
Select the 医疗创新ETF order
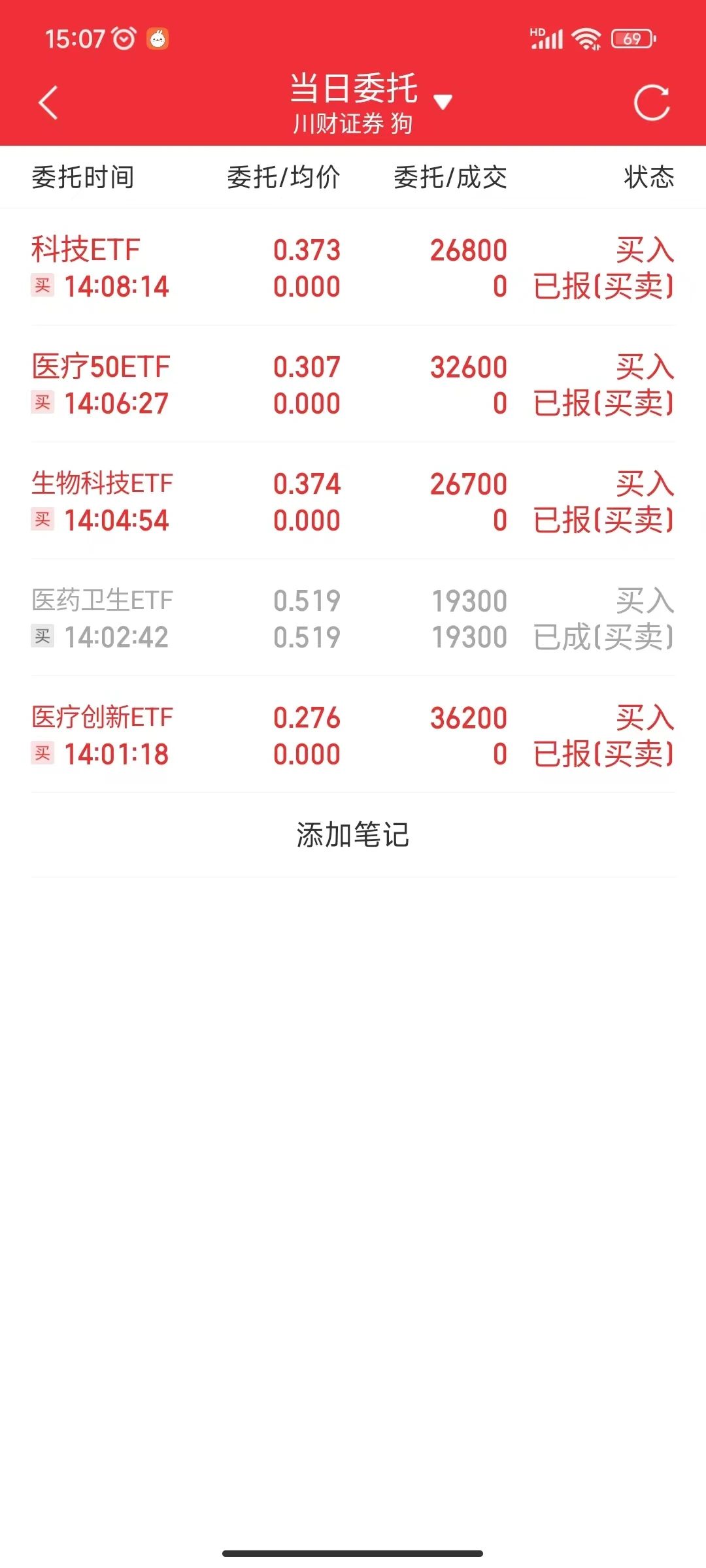pos(353,735)
